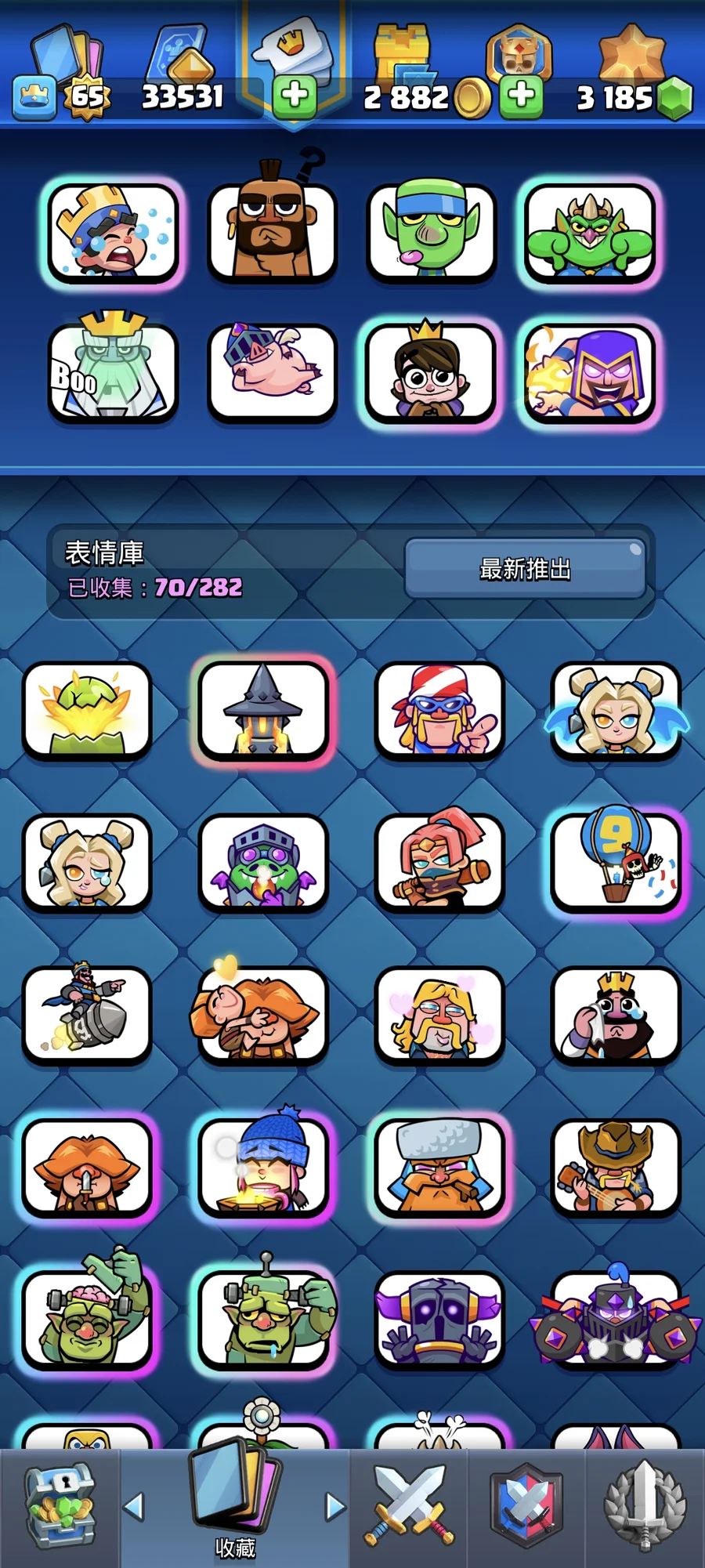705x1568 pixels.
Task: Open the purple stone golem emote
Action: tap(439, 1320)
